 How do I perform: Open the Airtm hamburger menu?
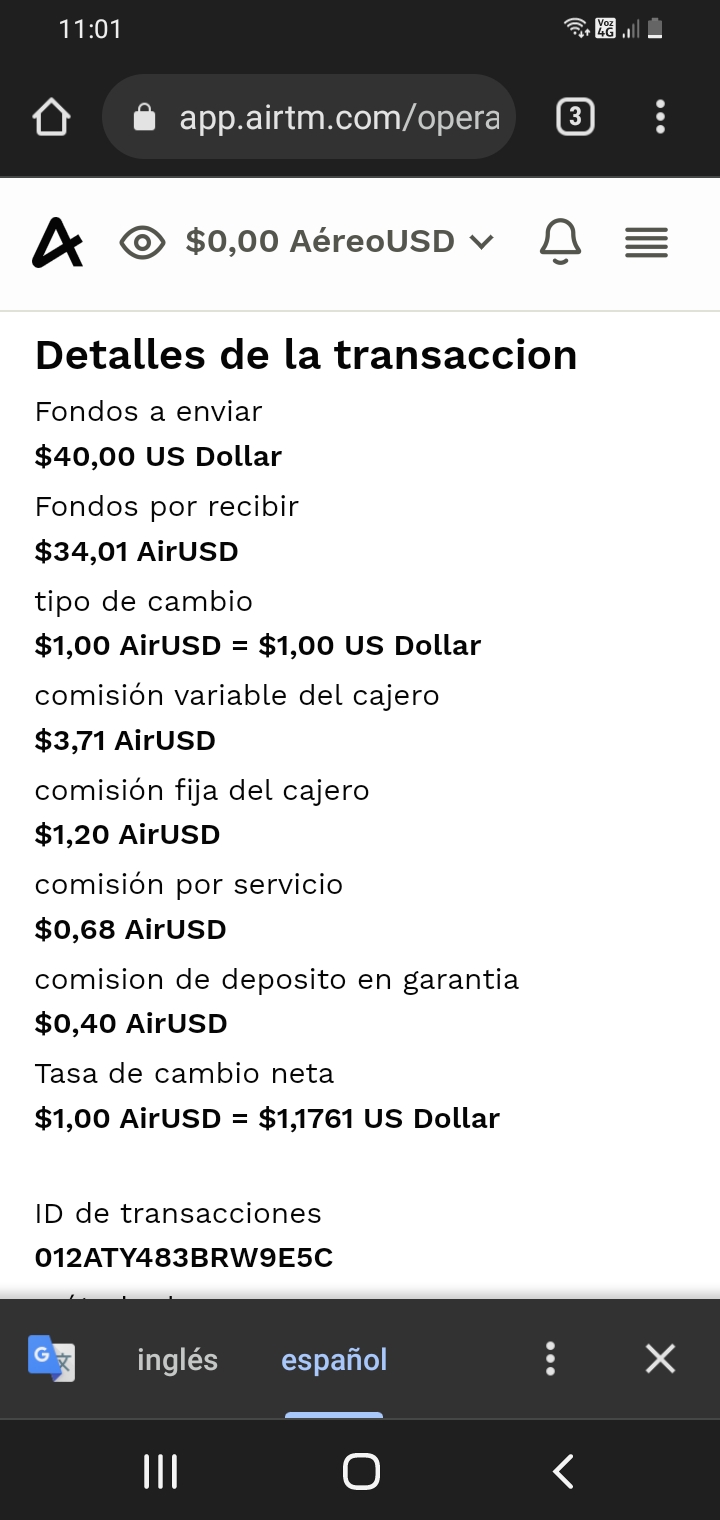coord(646,242)
